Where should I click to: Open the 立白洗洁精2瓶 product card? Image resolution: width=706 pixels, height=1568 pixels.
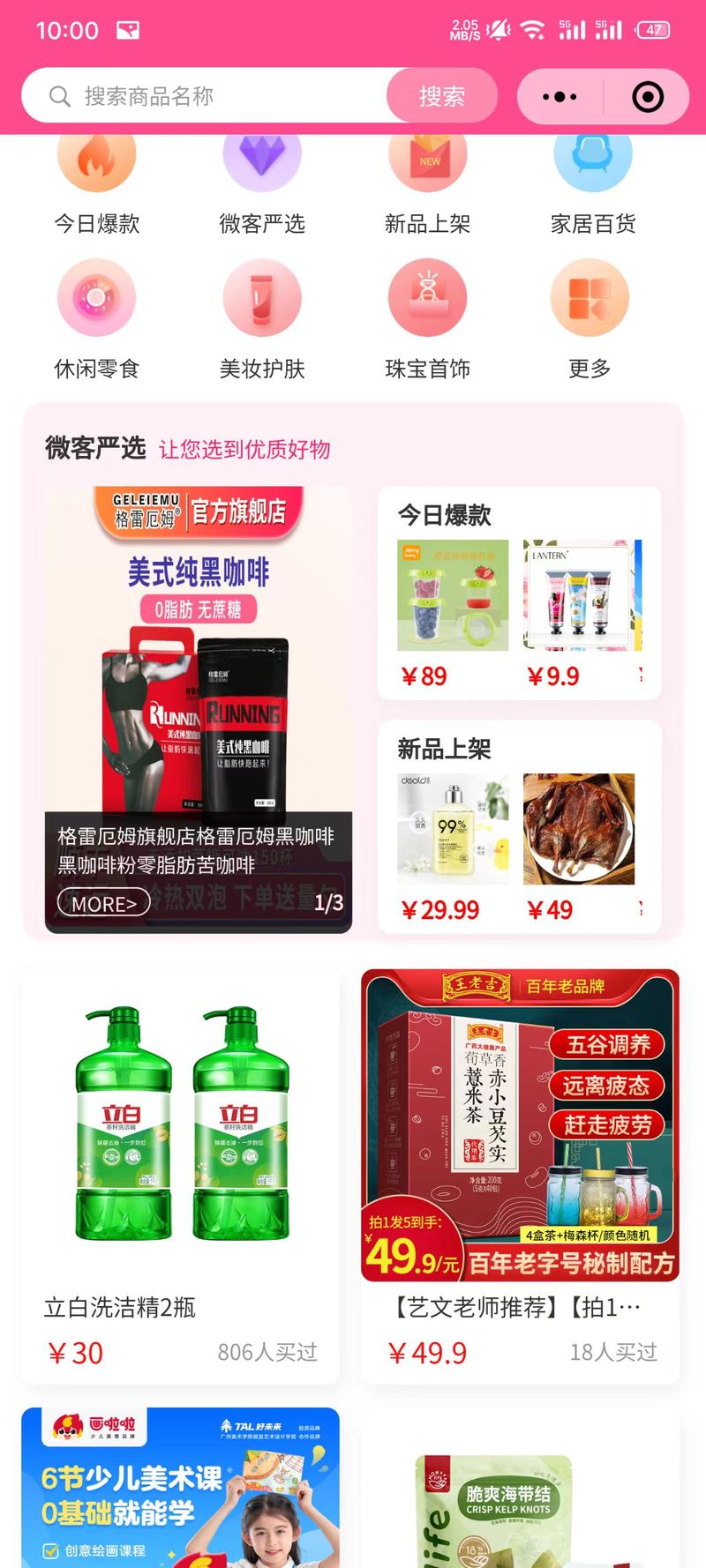tap(180, 1173)
